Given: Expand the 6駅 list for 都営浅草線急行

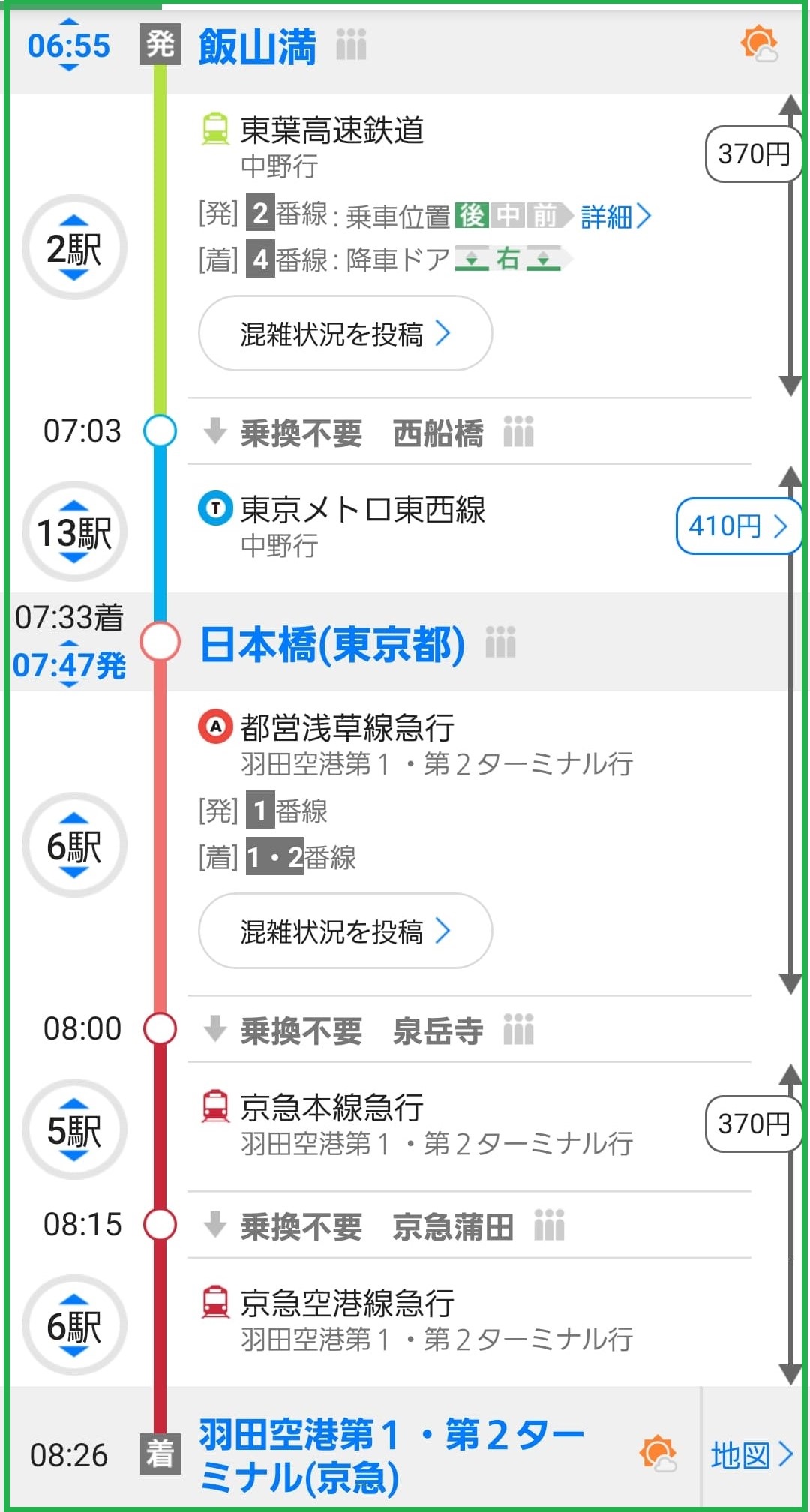Looking at the screenshot, I should (74, 845).
